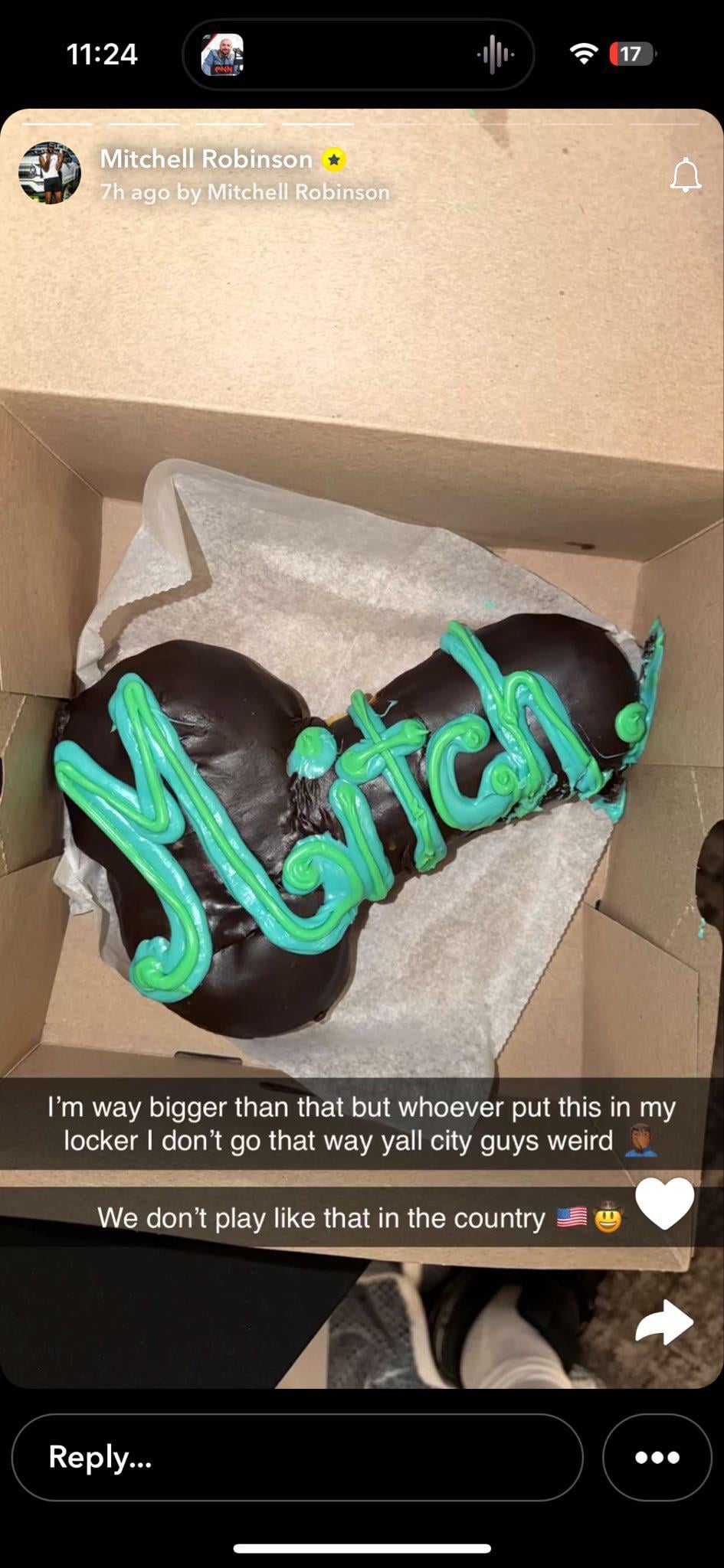Open the three-dot more options menu
724x1568 pixels.
(x=657, y=1457)
